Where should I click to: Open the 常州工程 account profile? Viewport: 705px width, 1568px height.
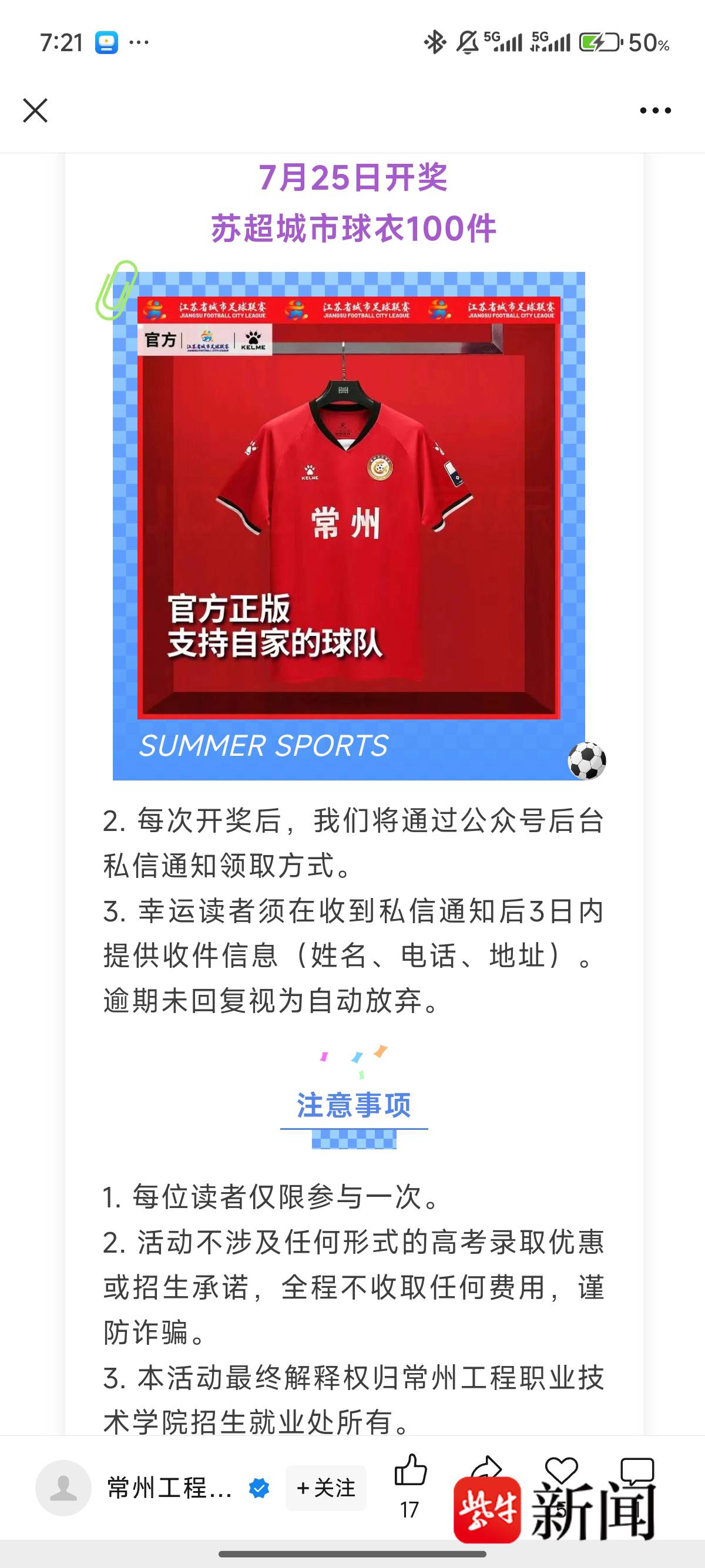(169, 1488)
